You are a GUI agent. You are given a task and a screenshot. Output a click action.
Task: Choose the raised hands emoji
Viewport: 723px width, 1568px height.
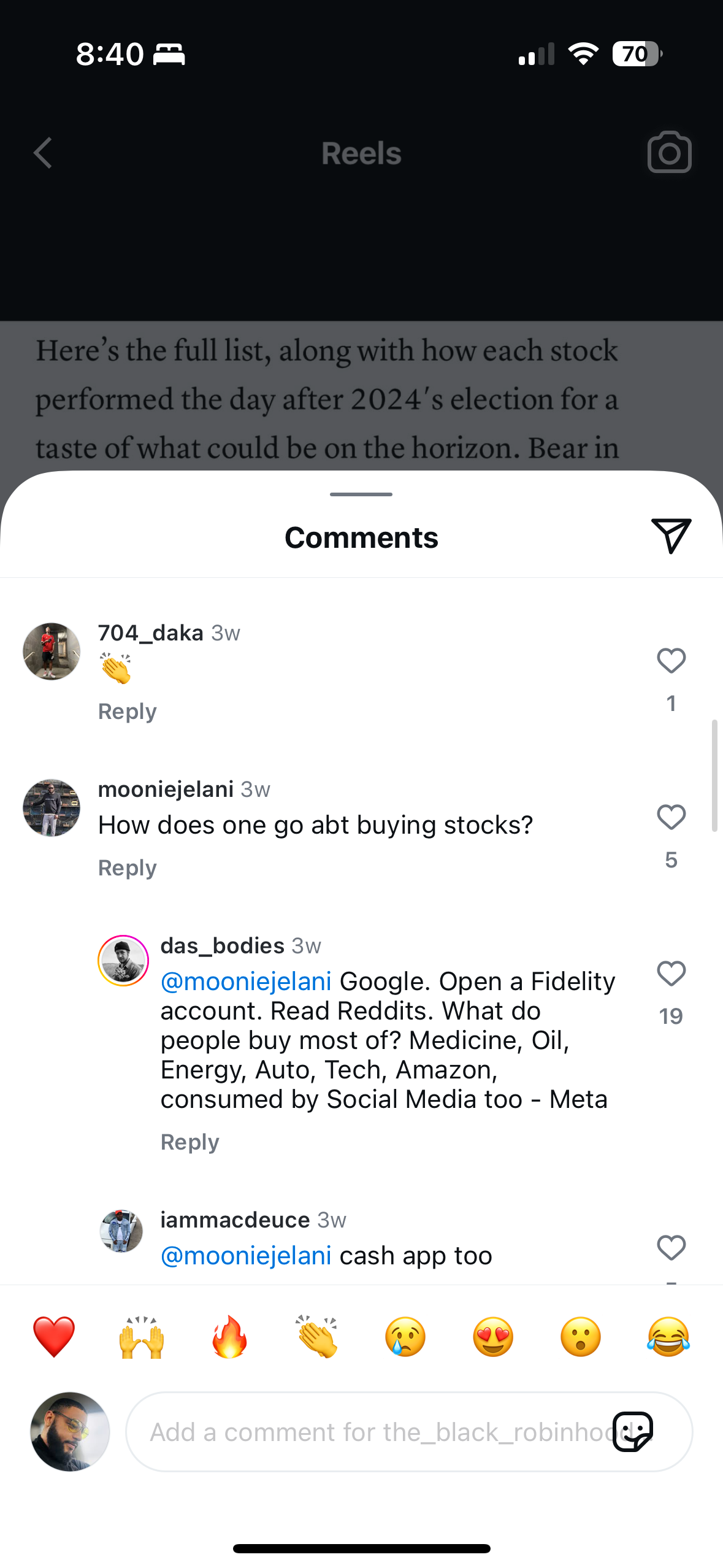(142, 1337)
